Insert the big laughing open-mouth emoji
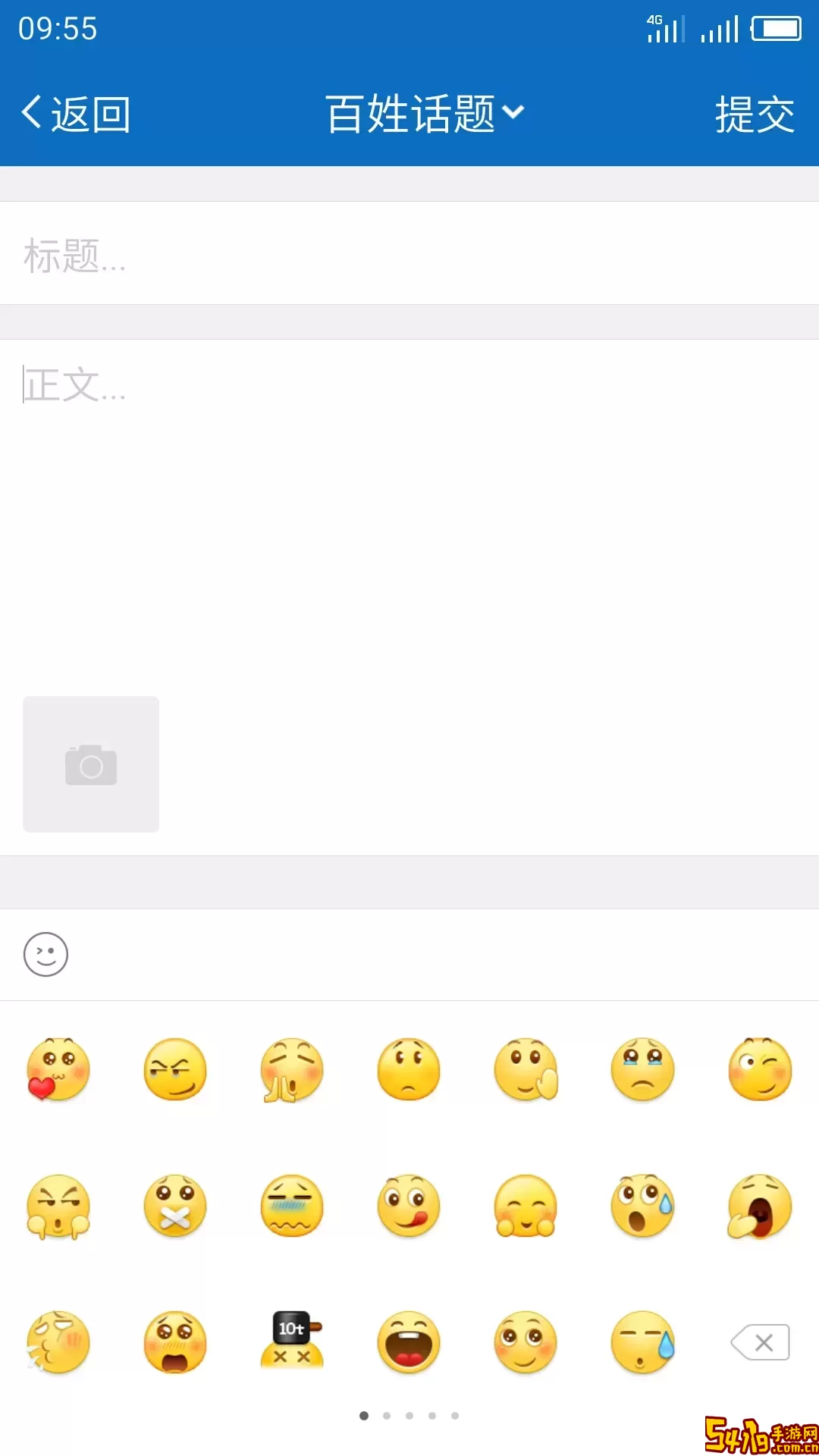This screenshot has width=819, height=1456. [x=409, y=1342]
